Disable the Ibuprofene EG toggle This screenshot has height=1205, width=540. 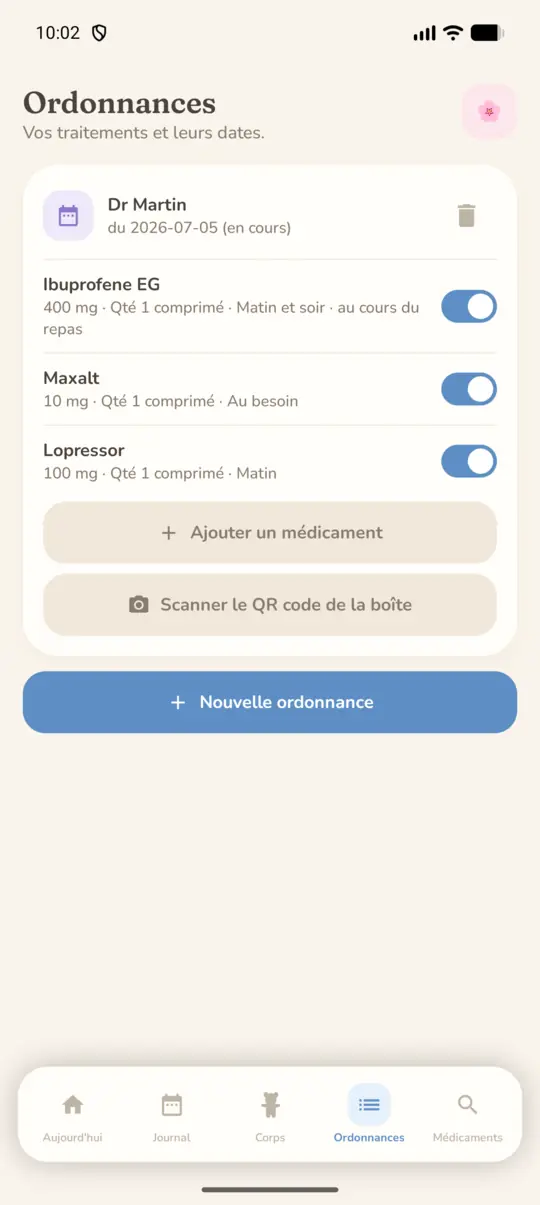point(469,306)
